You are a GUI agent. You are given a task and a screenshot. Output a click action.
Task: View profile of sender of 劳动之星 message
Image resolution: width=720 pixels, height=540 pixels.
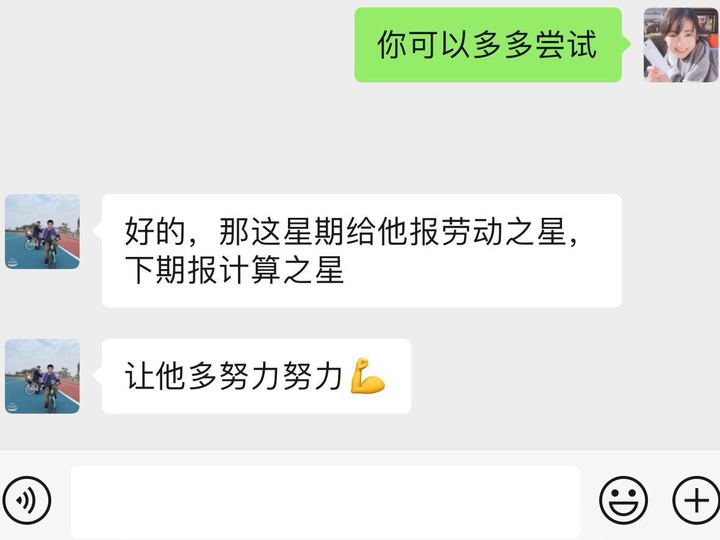point(42,232)
